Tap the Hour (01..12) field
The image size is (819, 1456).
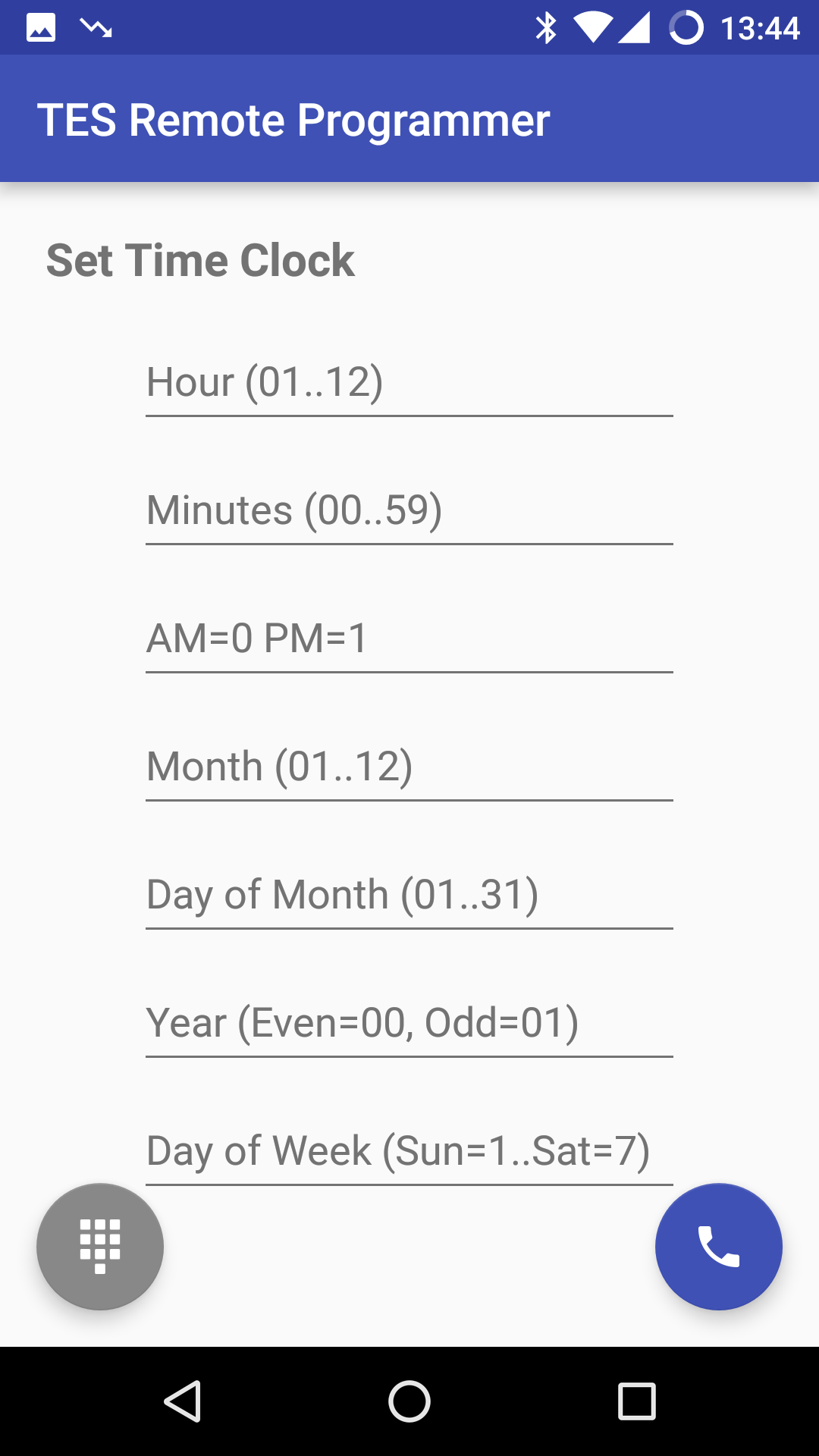[409, 383]
